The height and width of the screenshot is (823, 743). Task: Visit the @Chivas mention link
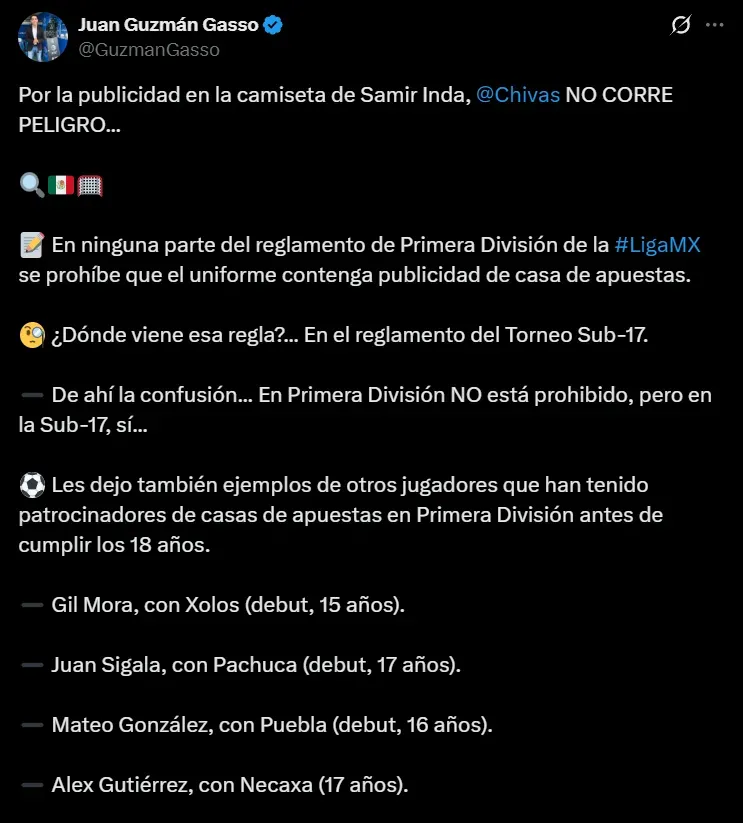pos(518,97)
